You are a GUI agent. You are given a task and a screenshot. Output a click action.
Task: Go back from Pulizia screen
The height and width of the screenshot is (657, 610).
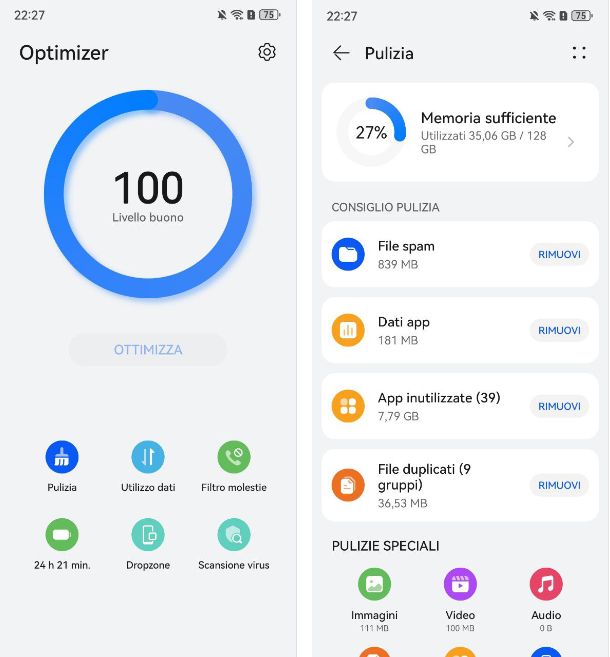[341, 53]
